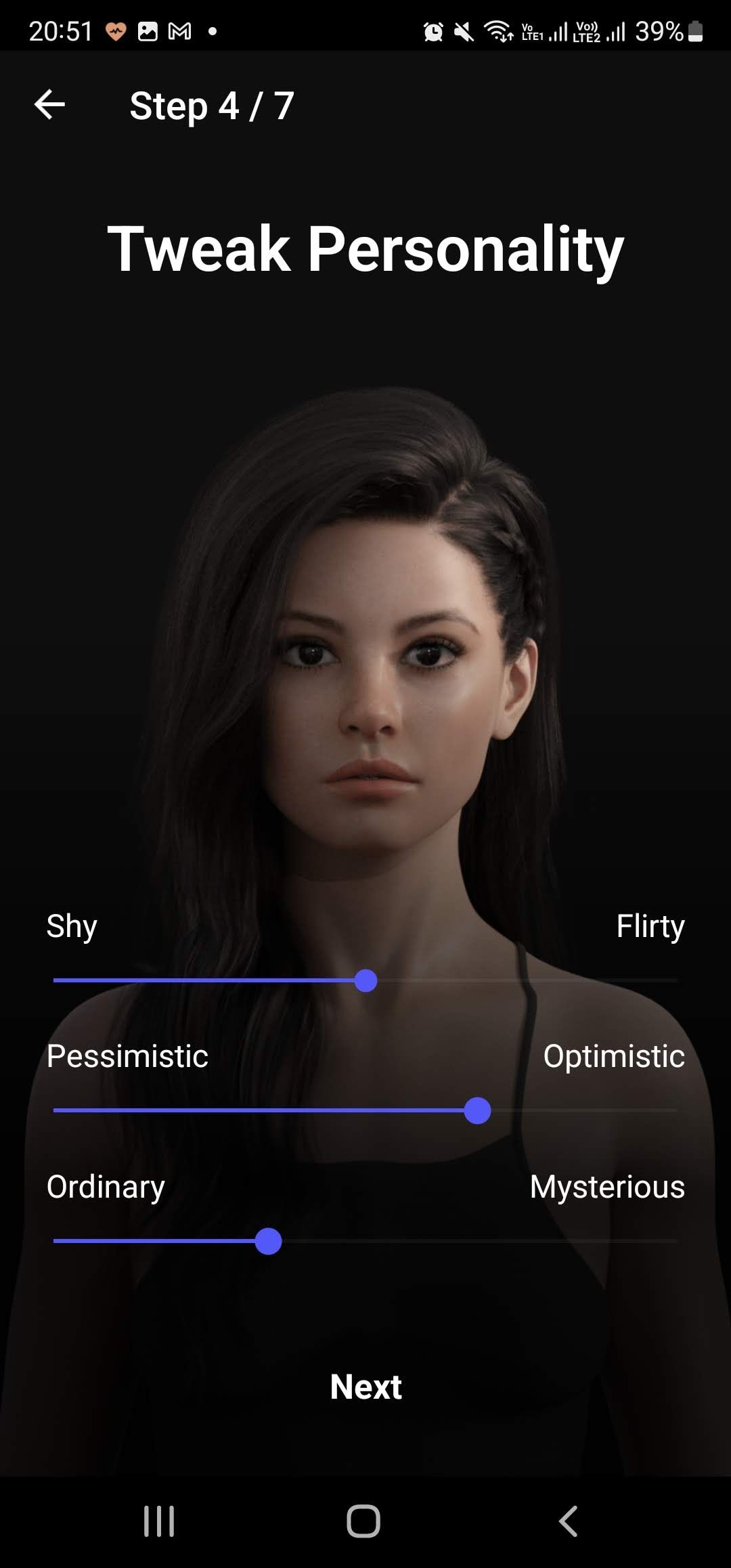Tap the Ordinary–Mysterious slider handle
The height and width of the screenshot is (1568, 731).
pos(269,1241)
